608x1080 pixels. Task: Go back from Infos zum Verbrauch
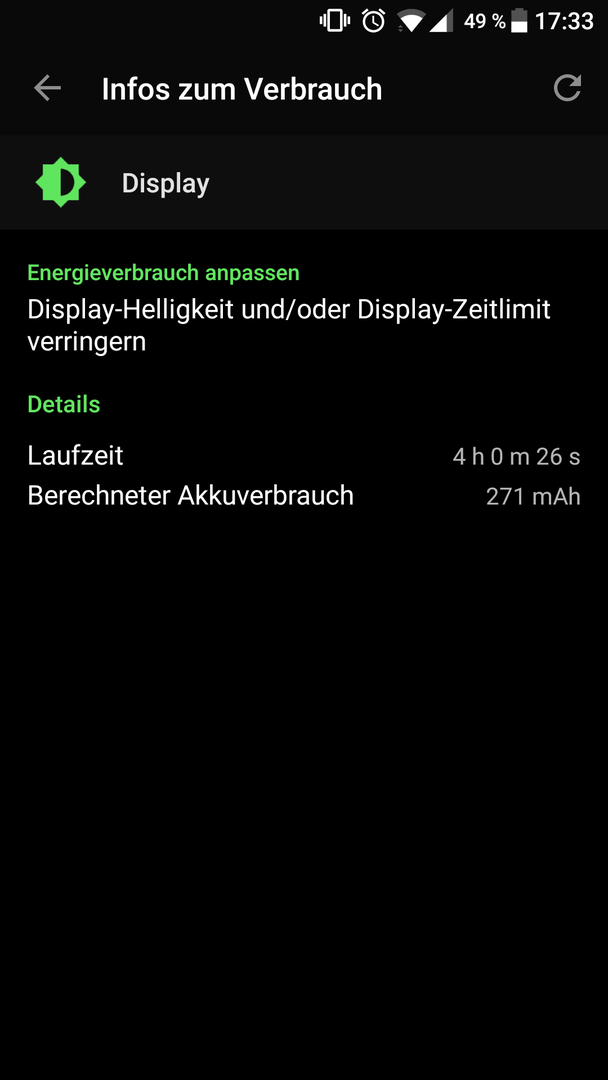(x=48, y=88)
